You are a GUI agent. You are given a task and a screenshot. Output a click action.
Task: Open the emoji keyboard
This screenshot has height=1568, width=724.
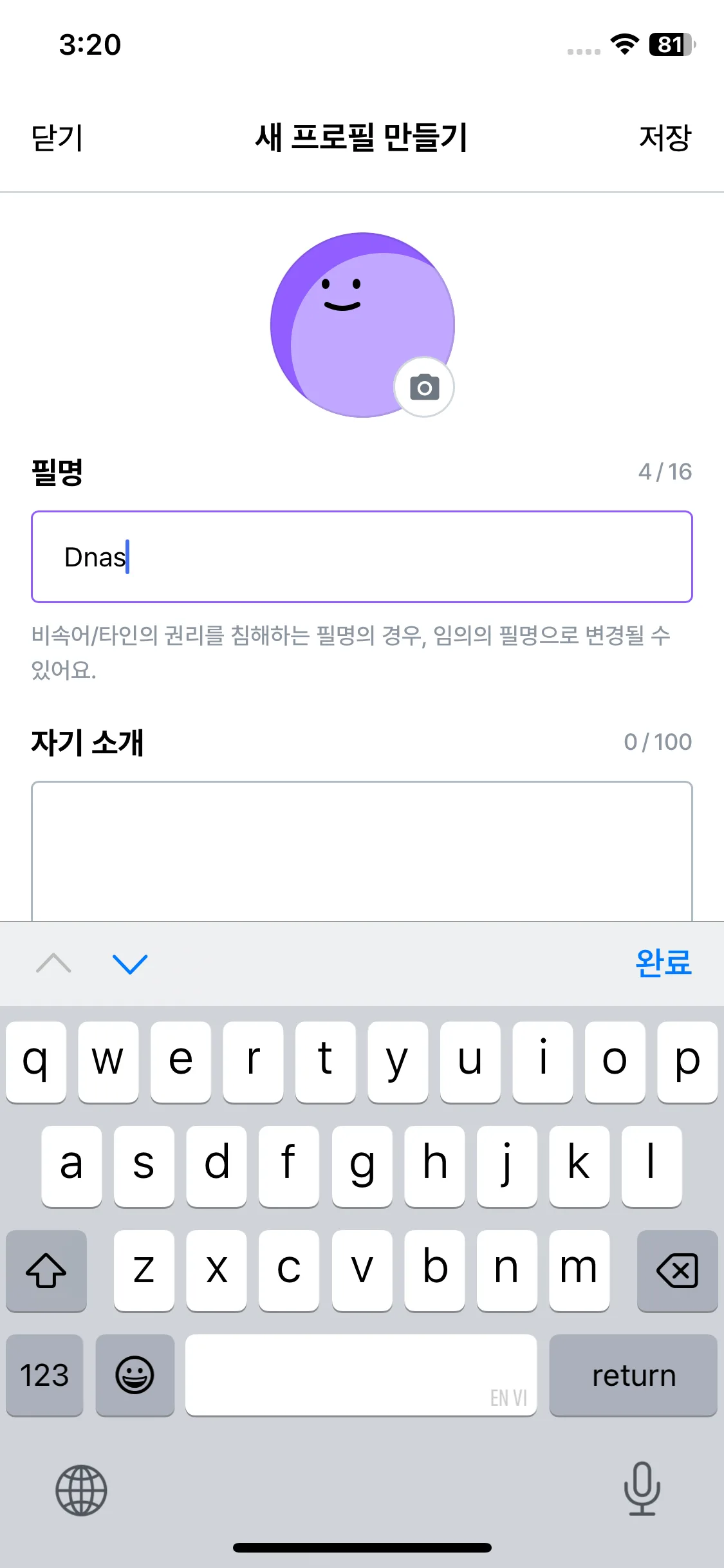(135, 1376)
